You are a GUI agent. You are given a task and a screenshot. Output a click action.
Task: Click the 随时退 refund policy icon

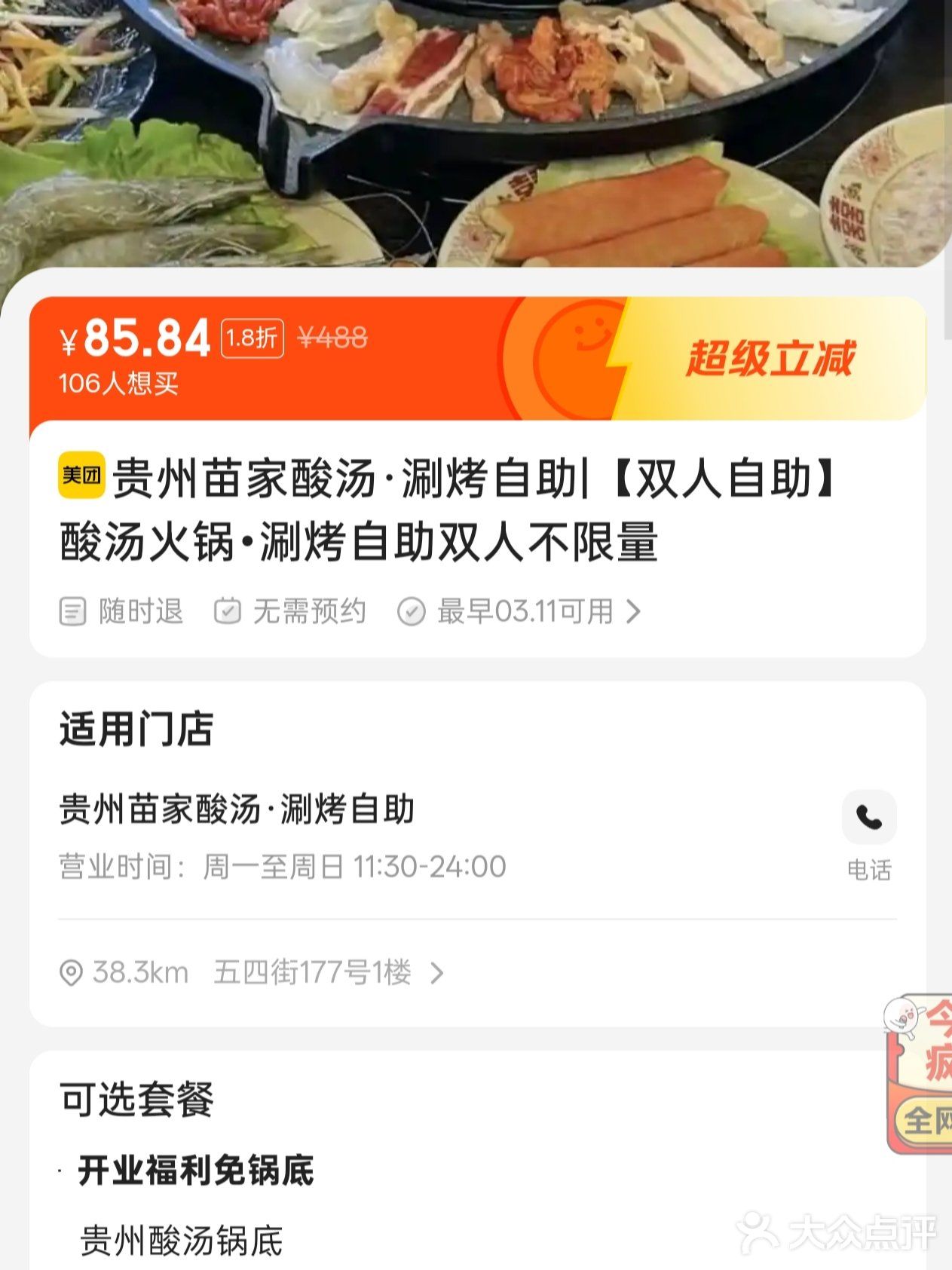click(x=73, y=611)
